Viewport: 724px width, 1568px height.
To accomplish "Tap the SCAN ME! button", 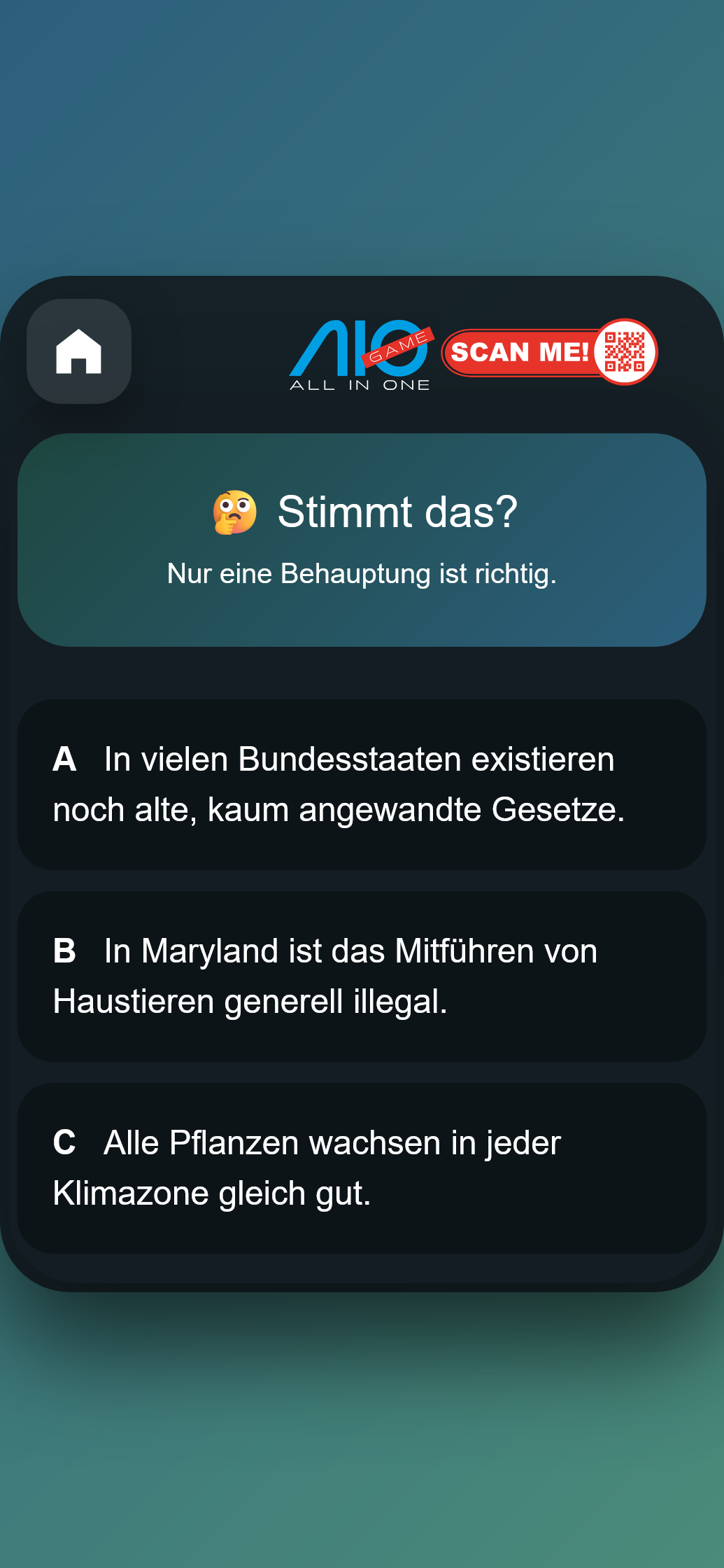I will (549, 352).
